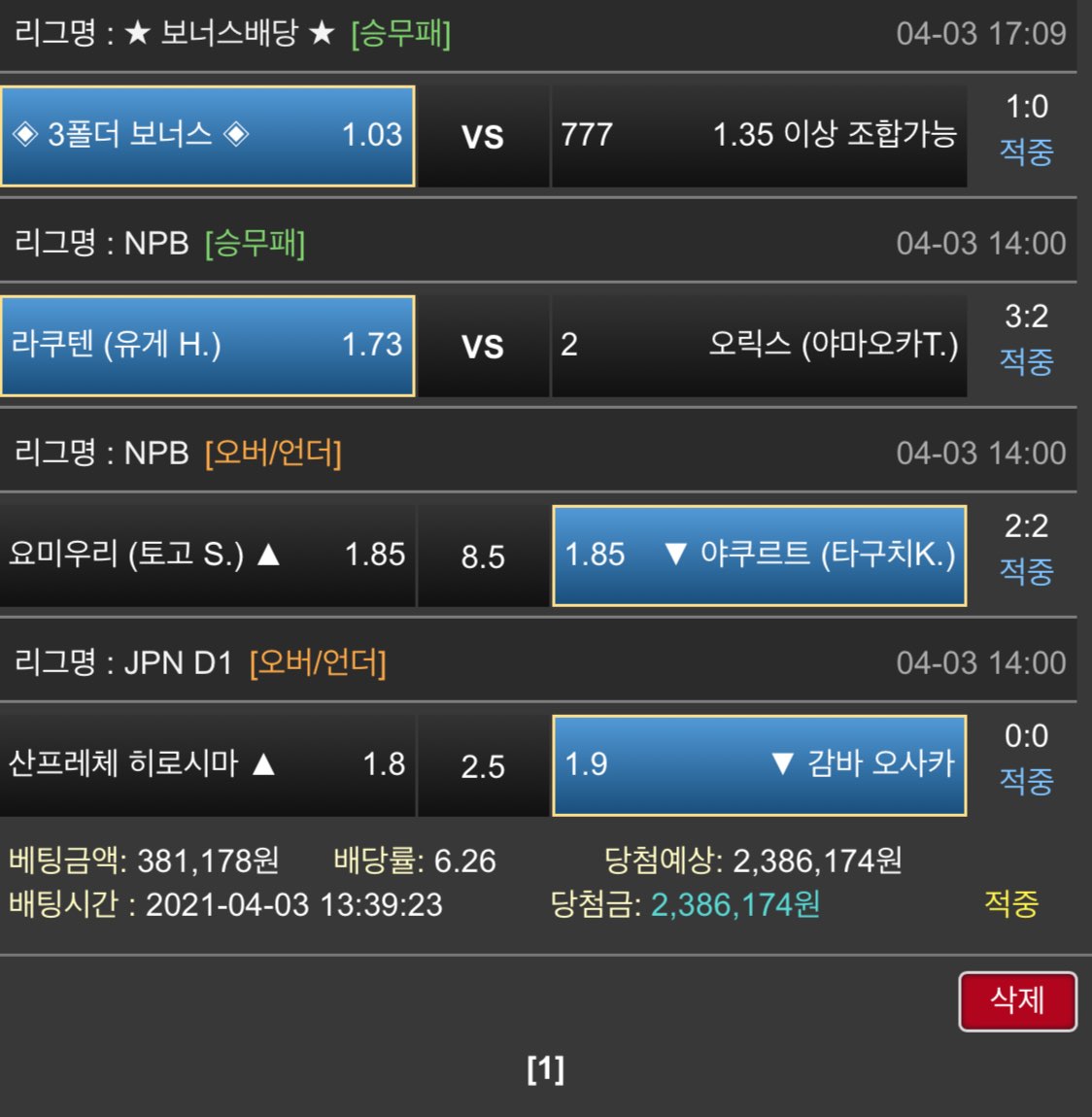
Task: Tap the red 삭제 delete button
Action: click(1017, 1000)
